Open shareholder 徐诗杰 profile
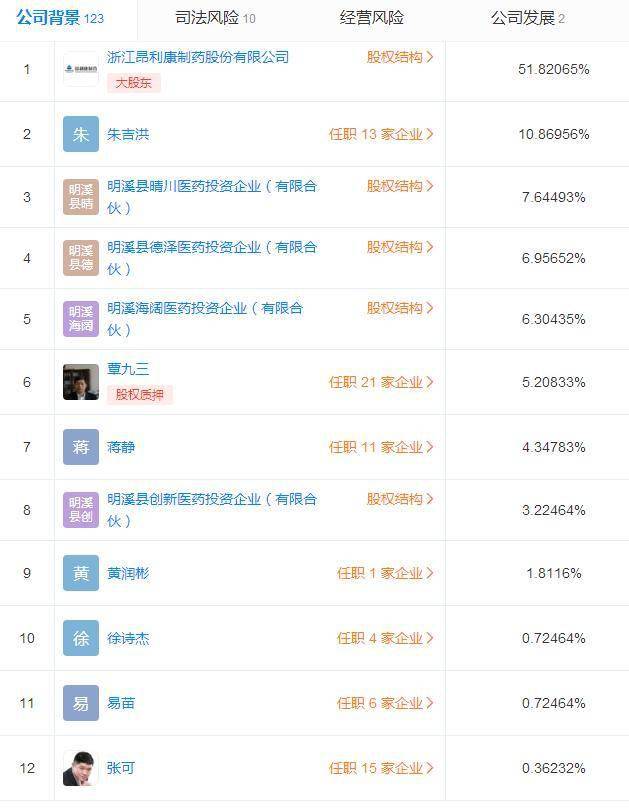The height and width of the screenshot is (811, 629). coord(128,638)
